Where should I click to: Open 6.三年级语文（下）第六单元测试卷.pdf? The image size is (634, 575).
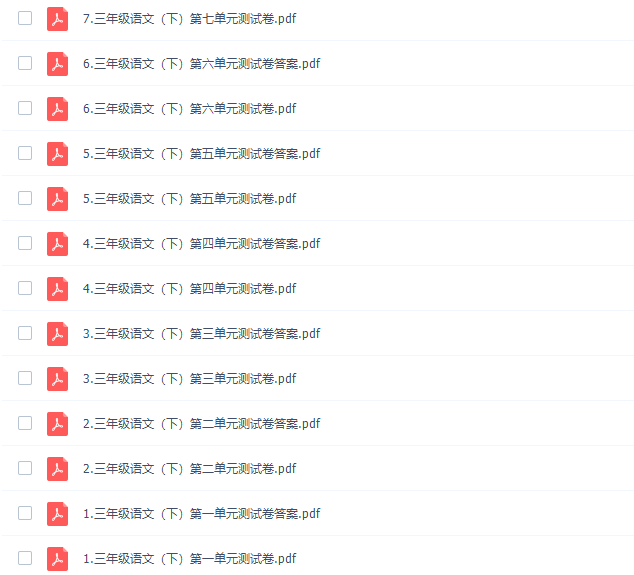tap(189, 108)
